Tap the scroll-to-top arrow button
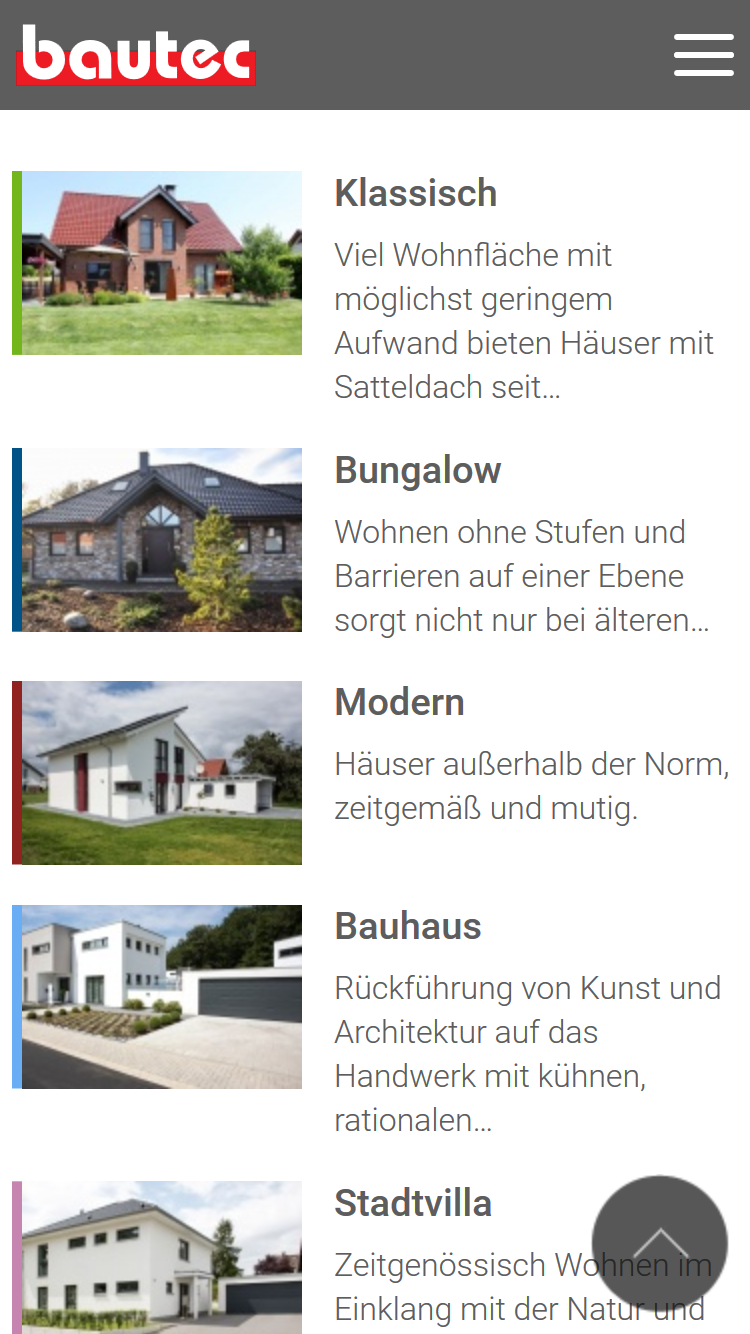 tap(660, 1243)
